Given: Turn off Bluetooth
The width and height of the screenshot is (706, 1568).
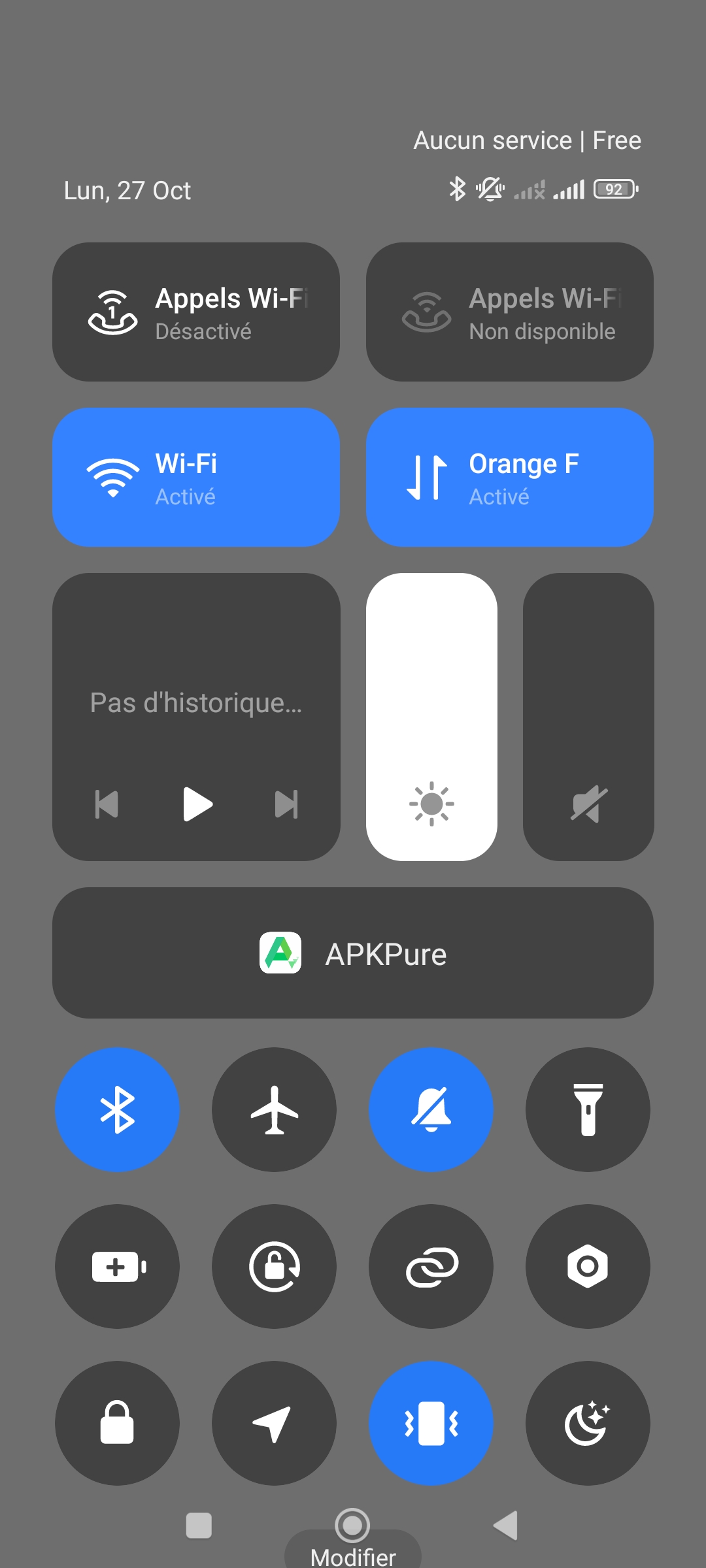Looking at the screenshot, I should [x=118, y=1110].
